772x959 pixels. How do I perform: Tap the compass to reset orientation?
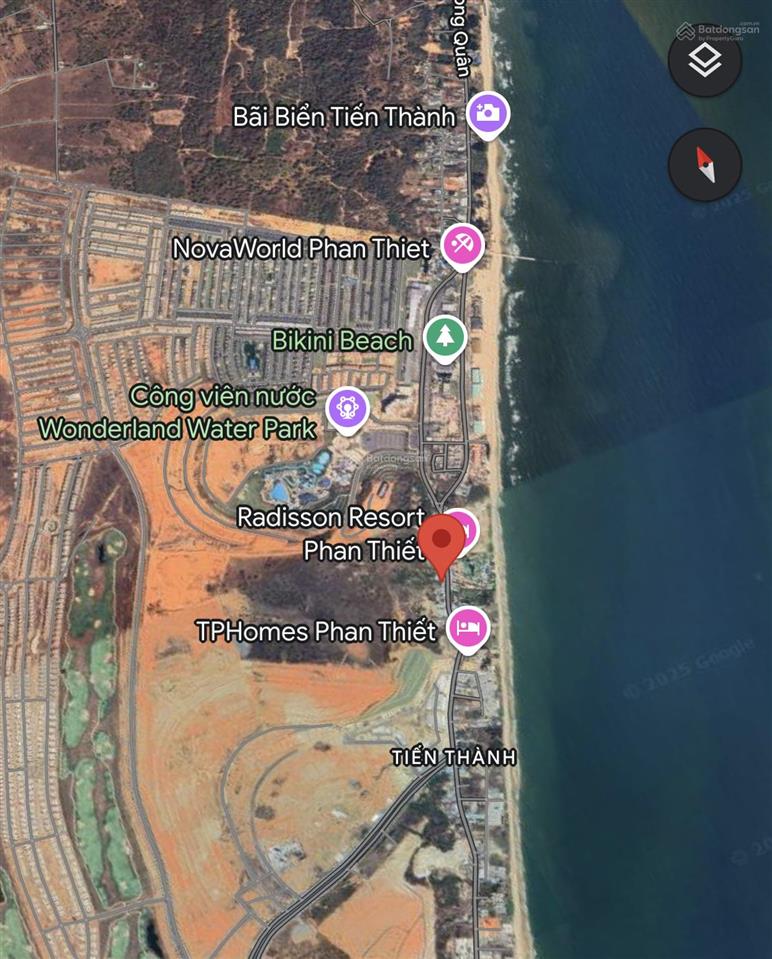pos(705,164)
